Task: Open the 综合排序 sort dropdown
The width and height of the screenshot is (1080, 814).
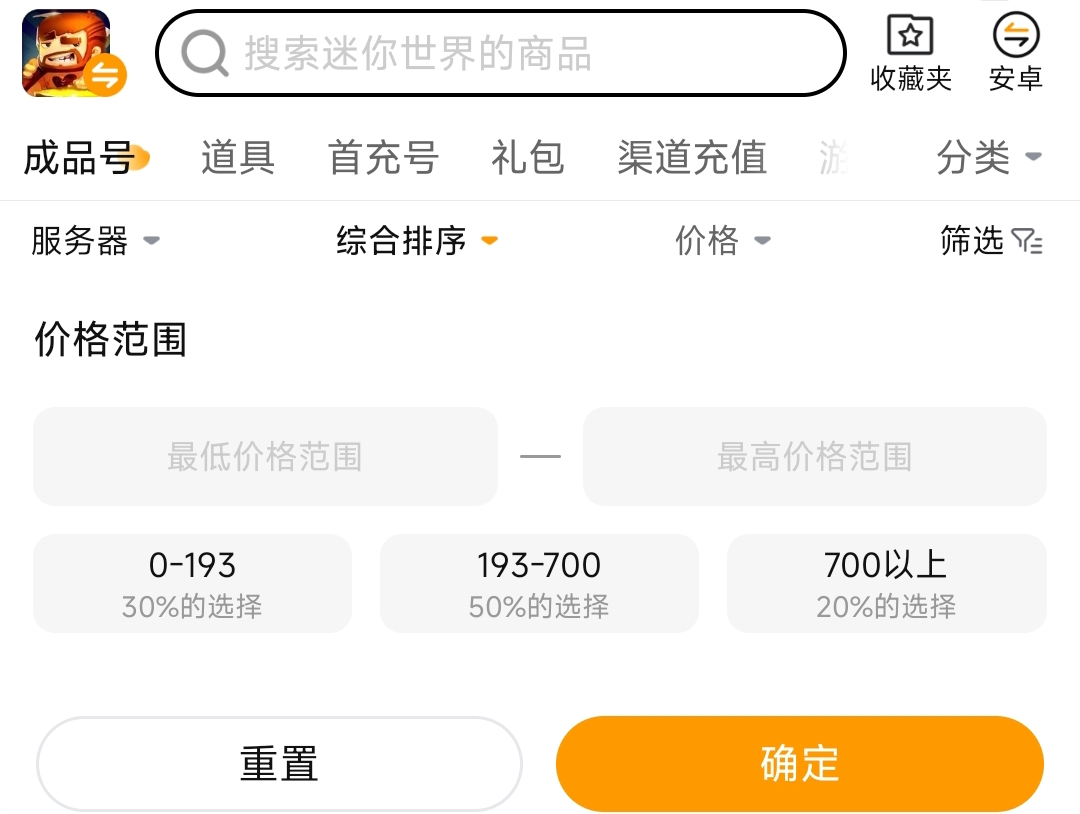Action: [x=417, y=241]
